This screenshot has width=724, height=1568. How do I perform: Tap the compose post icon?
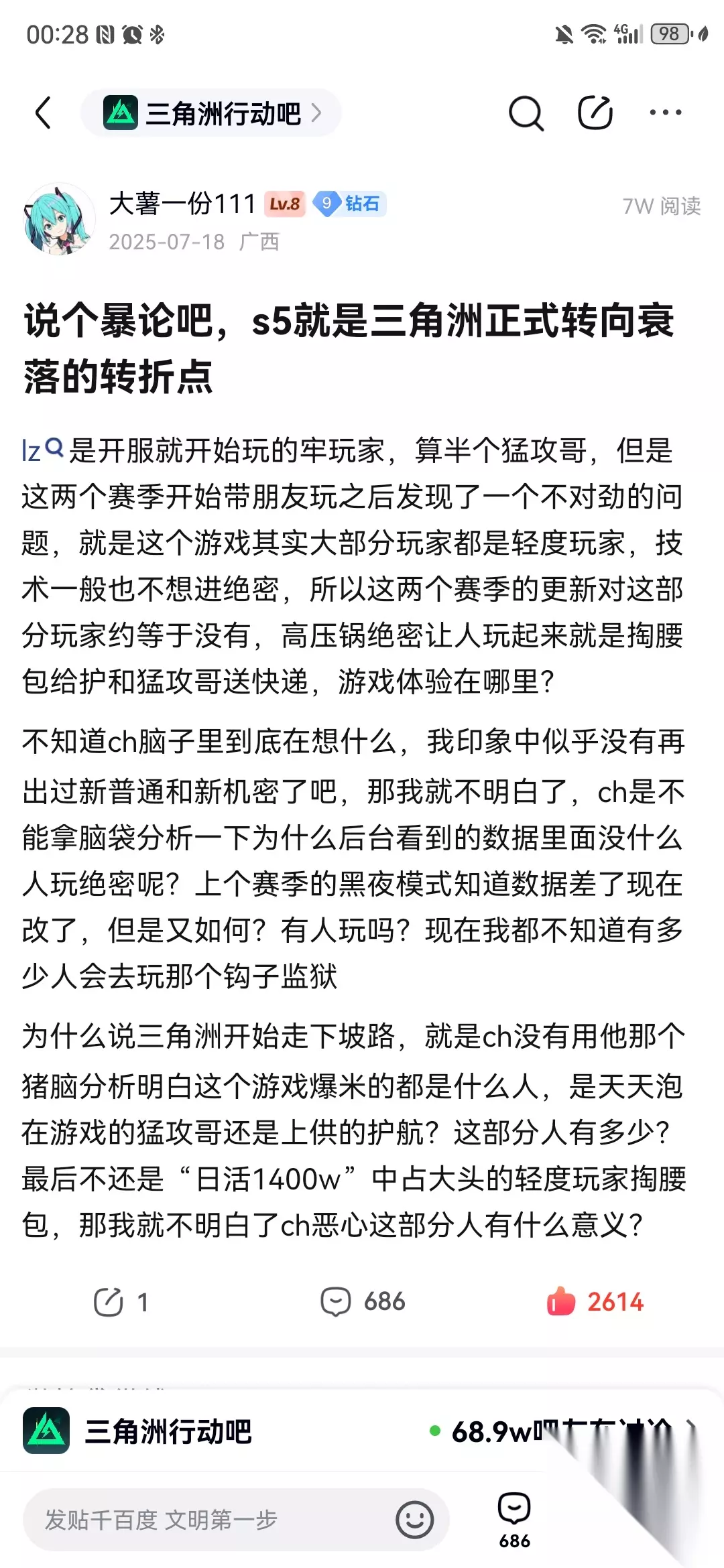(595, 113)
